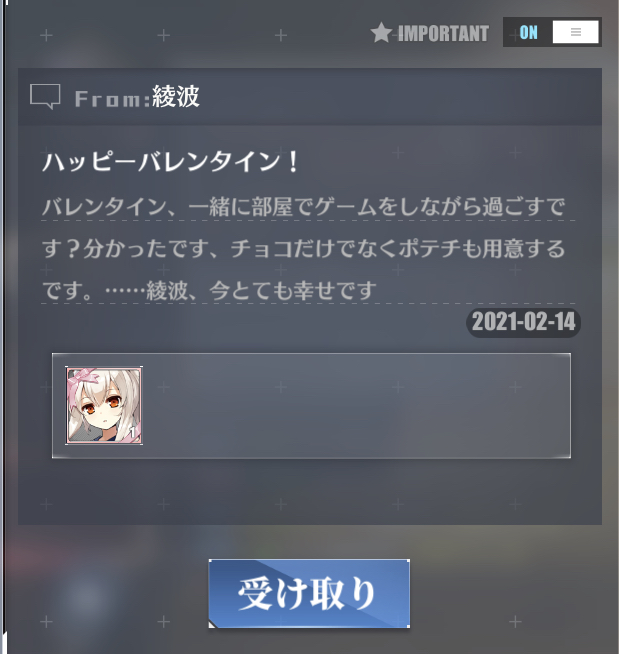
Task: Tap the 受け取り receive button
Action: pyautogui.click(x=309, y=593)
